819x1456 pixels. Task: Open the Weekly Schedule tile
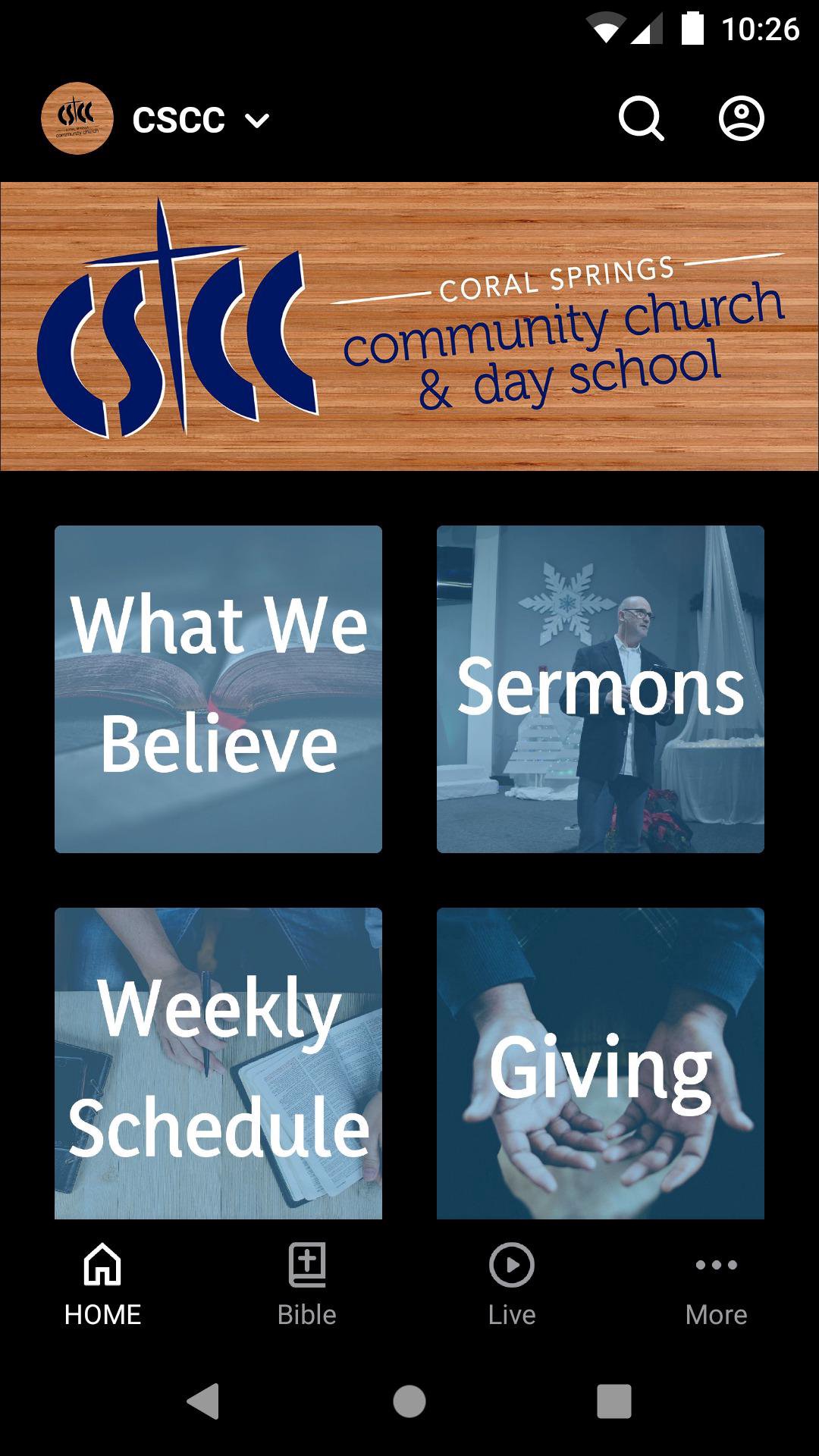click(x=218, y=1062)
